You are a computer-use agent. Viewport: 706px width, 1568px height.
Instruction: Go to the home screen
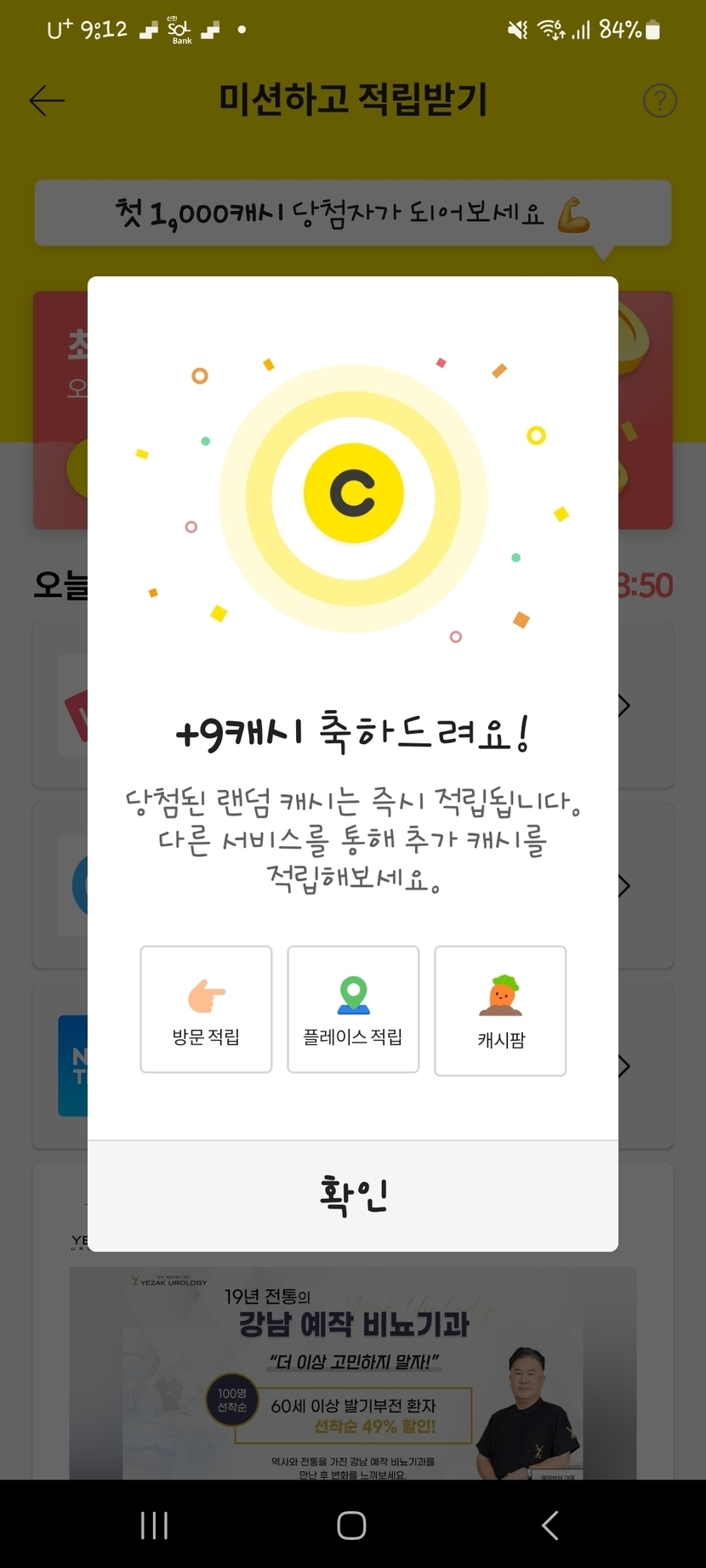[x=351, y=1525]
